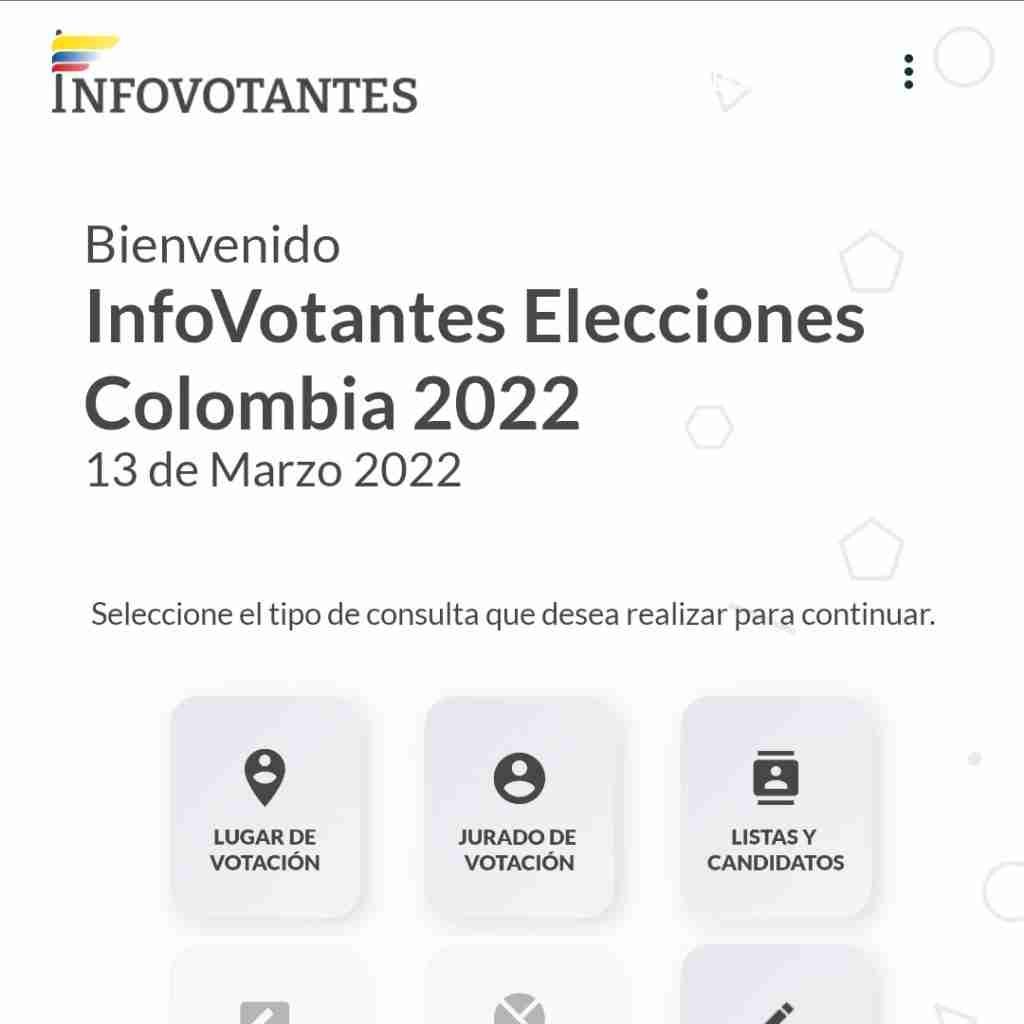Select the Jurado de Votación option
The width and height of the screenshot is (1024, 1024).
pos(520,807)
